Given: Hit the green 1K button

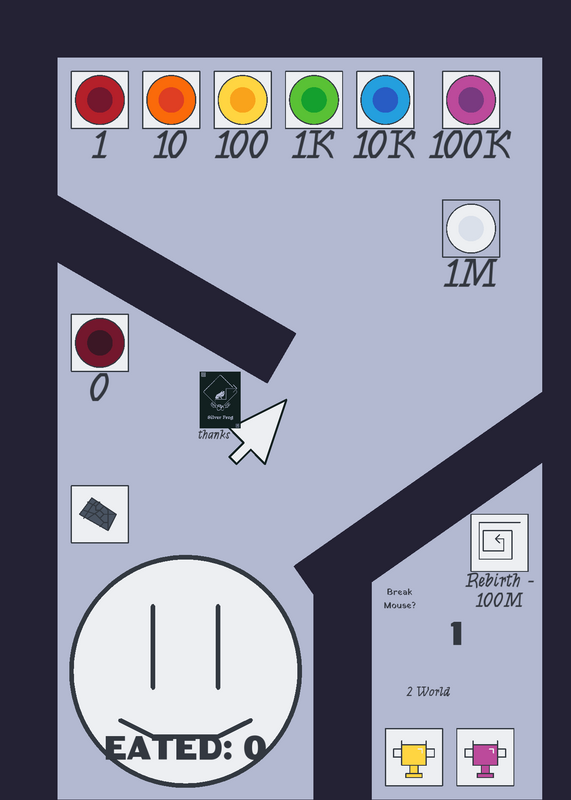Looking at the screenshot, I should (x=314, y=99).
